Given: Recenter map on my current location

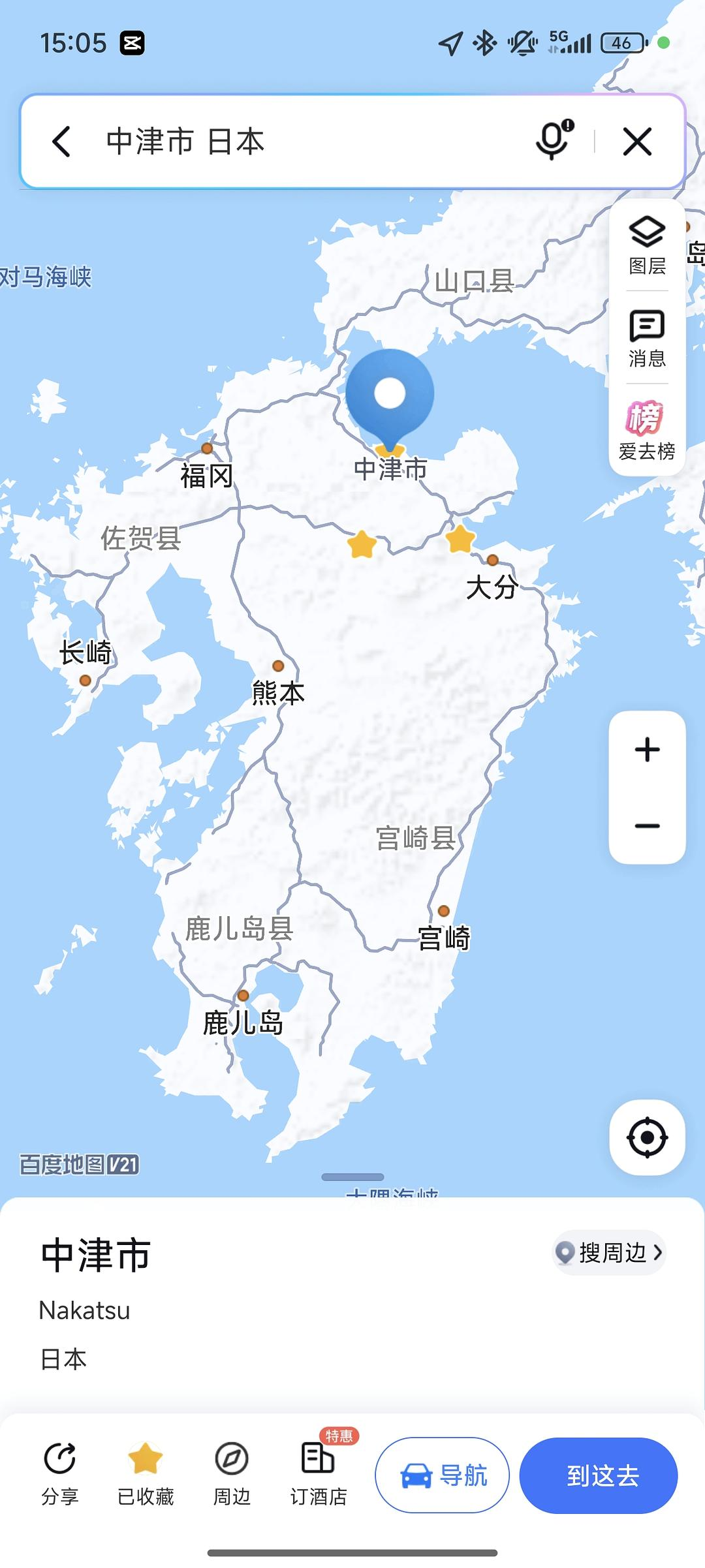Looking at the screenshot, I should click(x=647, y=1137).
